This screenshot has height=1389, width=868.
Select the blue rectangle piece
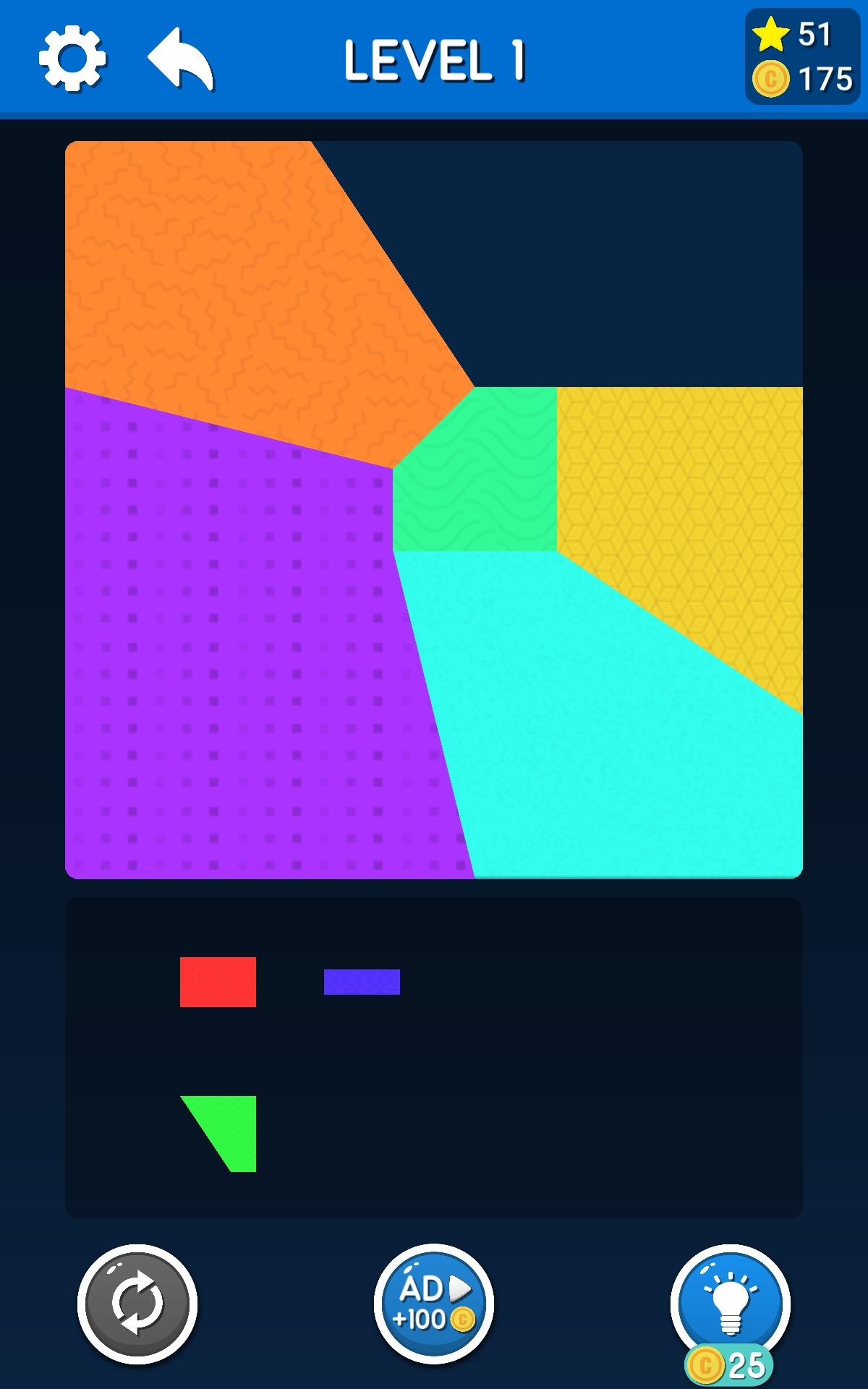pyautogui.click(x=362, y=982)
